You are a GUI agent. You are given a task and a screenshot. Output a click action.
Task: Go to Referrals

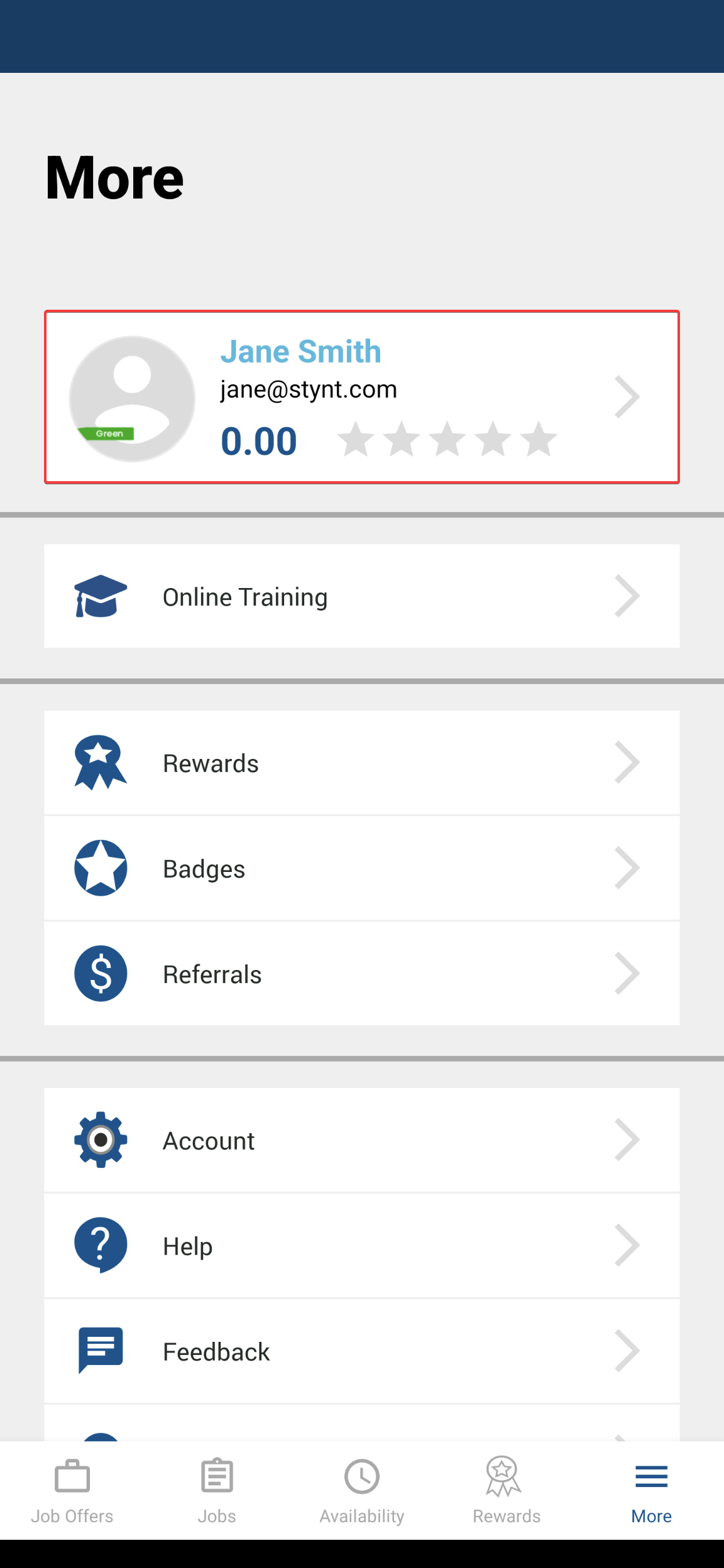[x=361, y=974]
